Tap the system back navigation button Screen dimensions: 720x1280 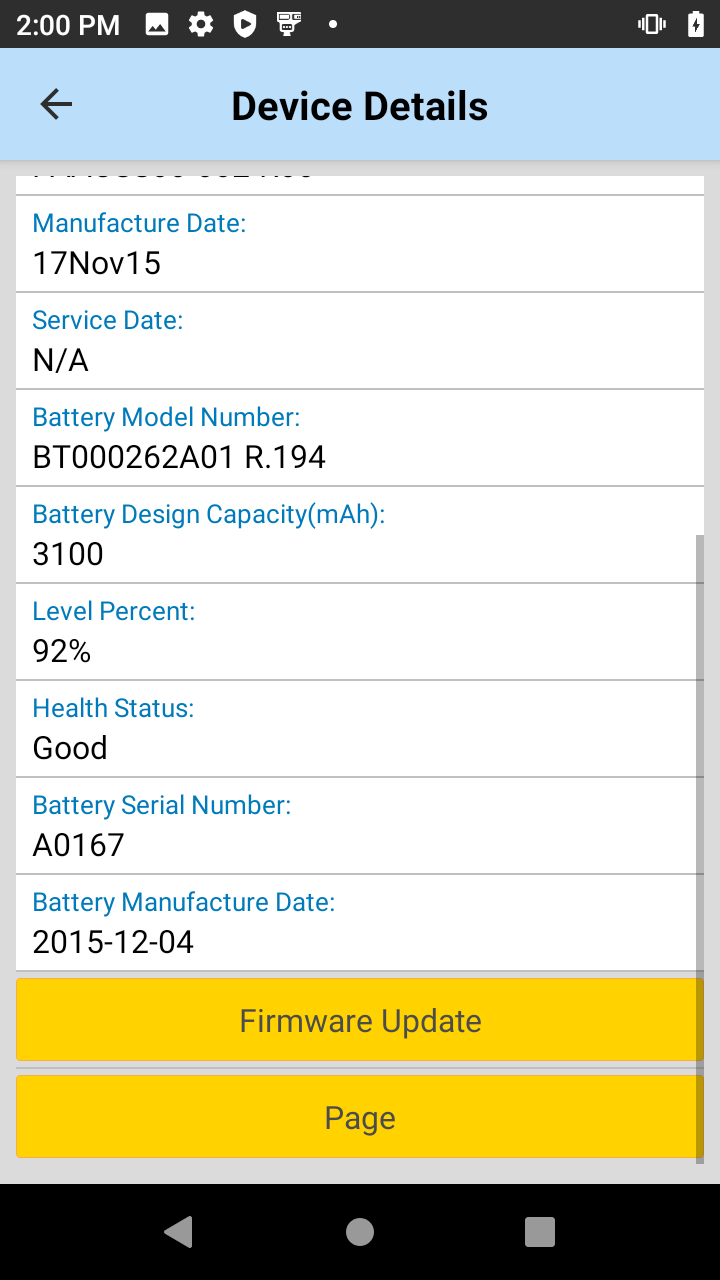pos(179,1232)
